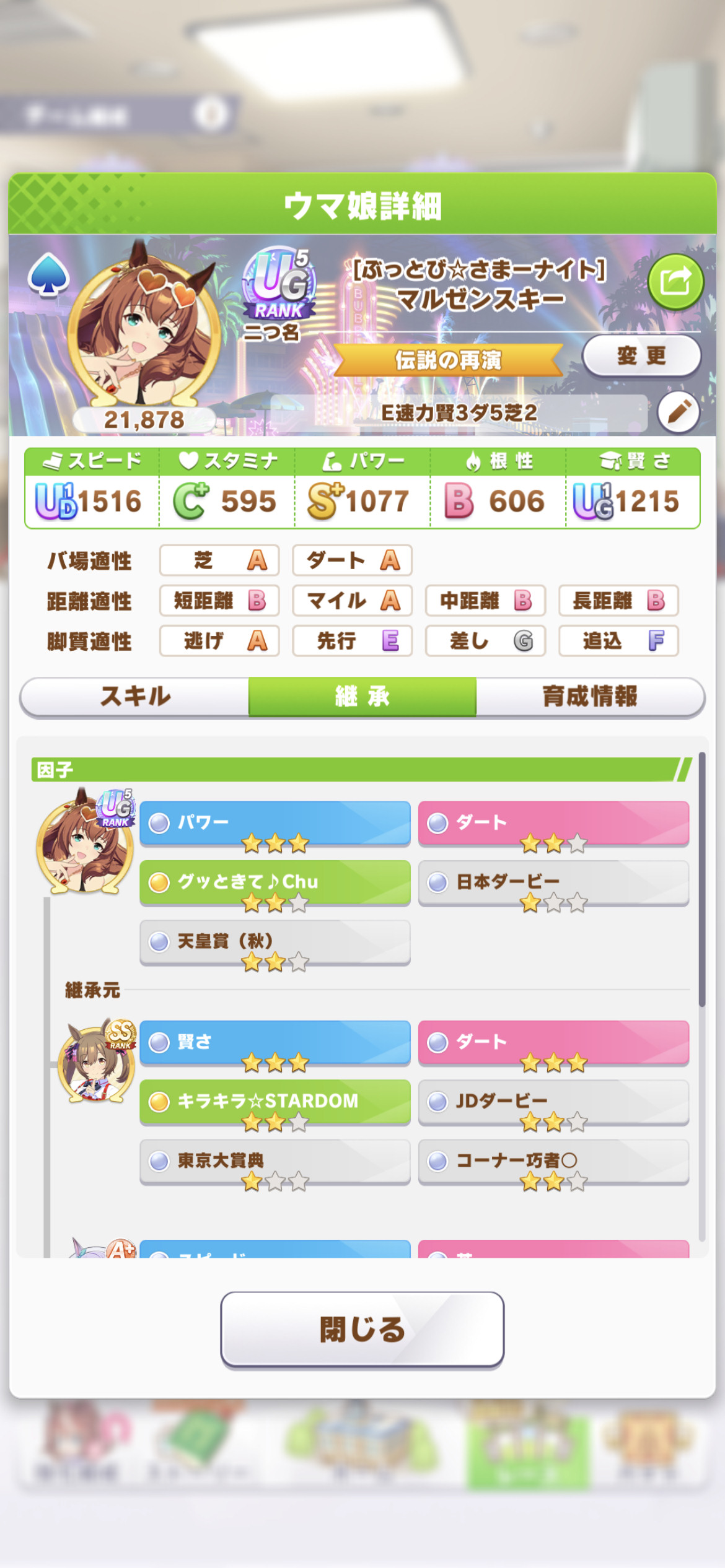The height and width of the screenshot is (1568, 725).
Task: Tap the JDダービー factor
Action: pyautogui.click(x=553, y=1102)
